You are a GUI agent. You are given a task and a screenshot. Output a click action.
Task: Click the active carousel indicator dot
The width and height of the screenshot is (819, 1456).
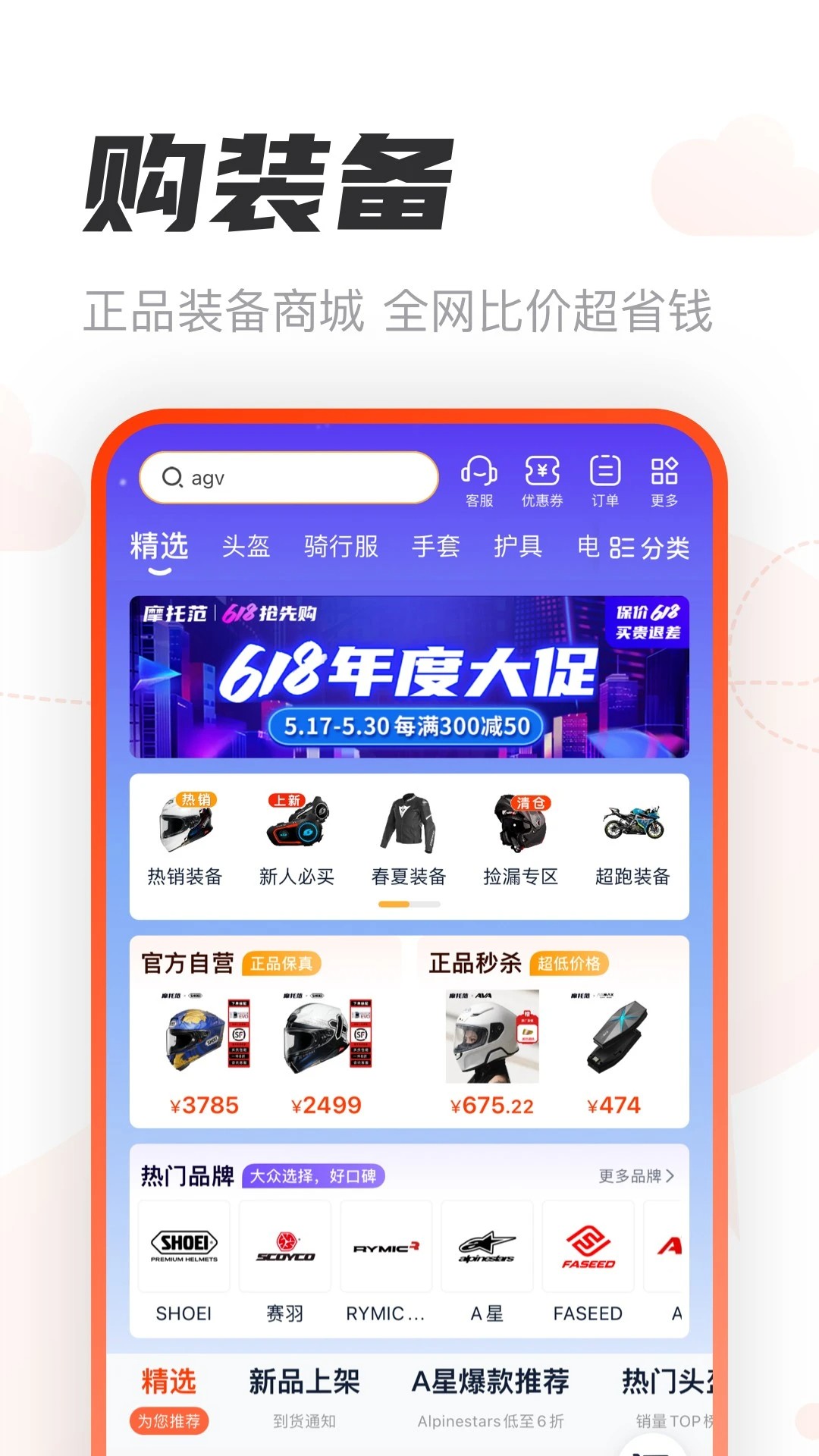click(x=394, y=905)
